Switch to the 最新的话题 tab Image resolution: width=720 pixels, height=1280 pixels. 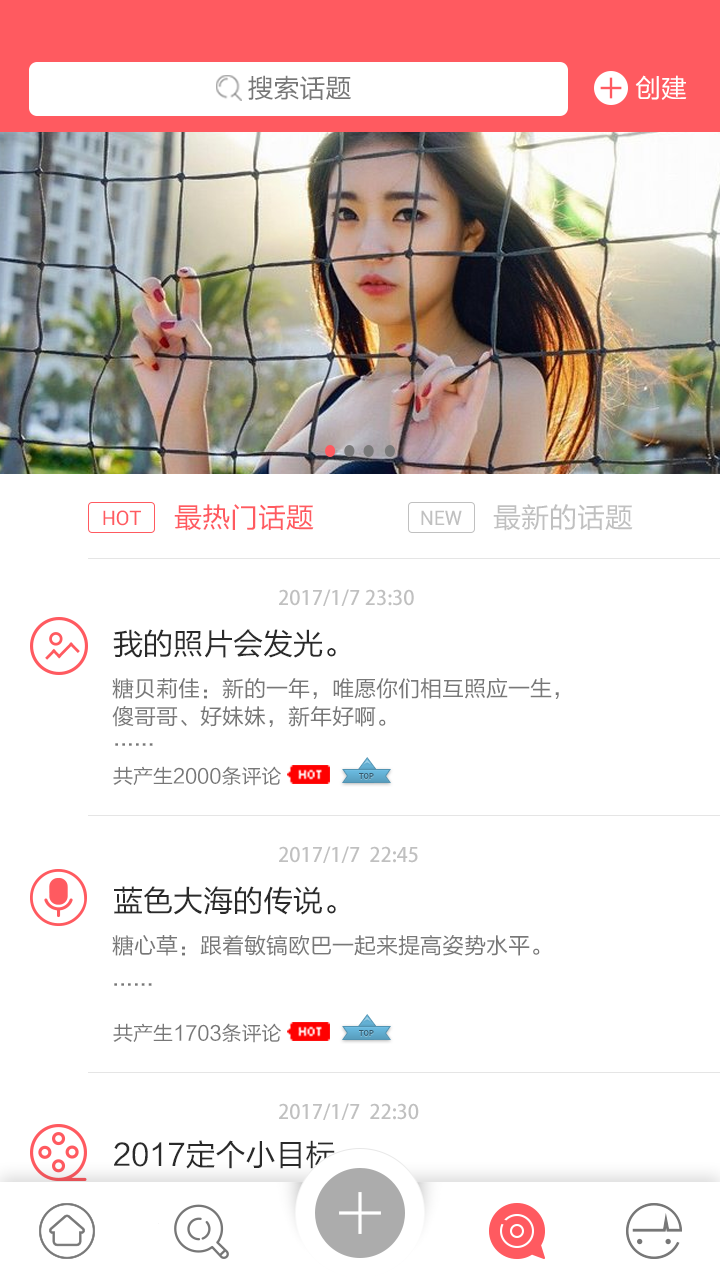point(561,518)
